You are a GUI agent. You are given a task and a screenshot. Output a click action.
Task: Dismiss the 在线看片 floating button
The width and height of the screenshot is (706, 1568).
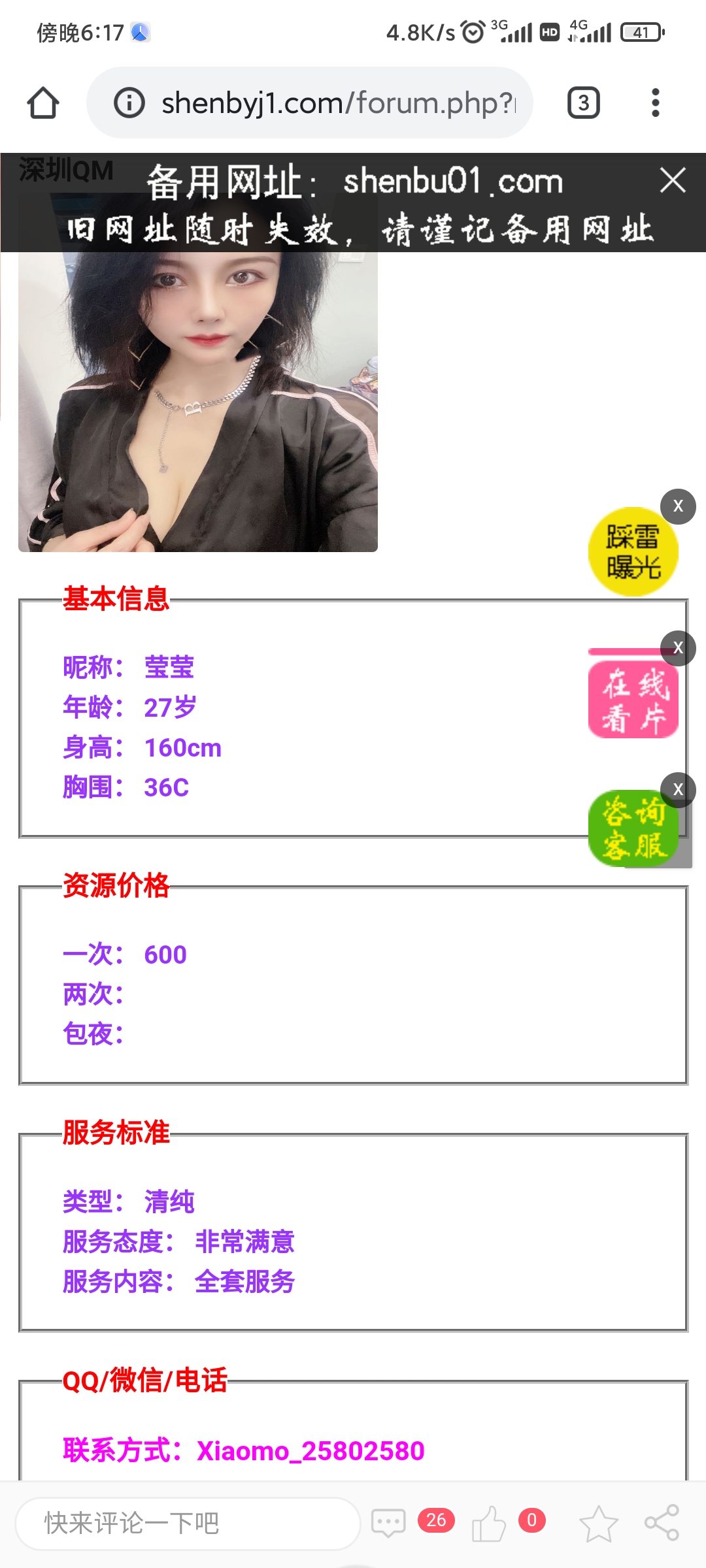pos(678,647)
